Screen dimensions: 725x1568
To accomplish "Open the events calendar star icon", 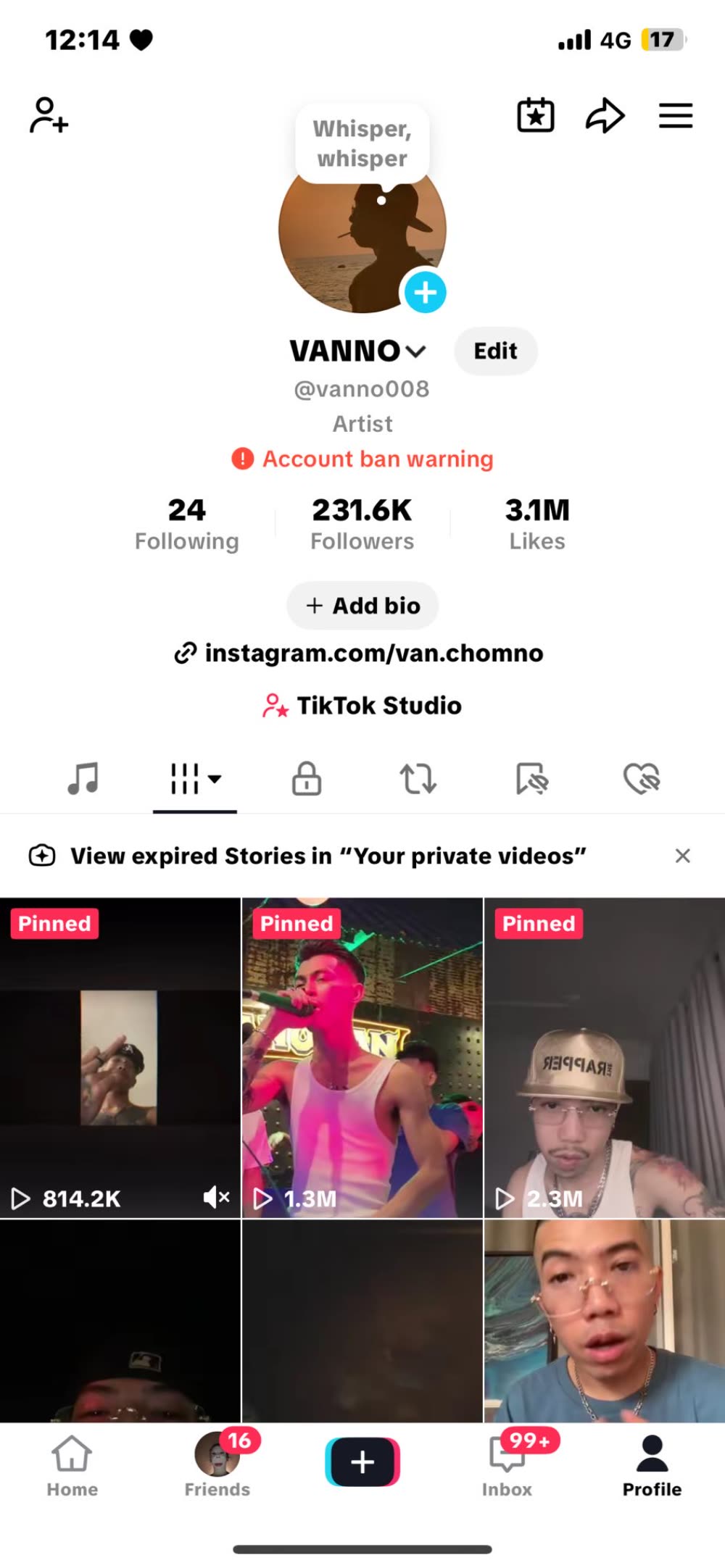I will click(535, 116).
